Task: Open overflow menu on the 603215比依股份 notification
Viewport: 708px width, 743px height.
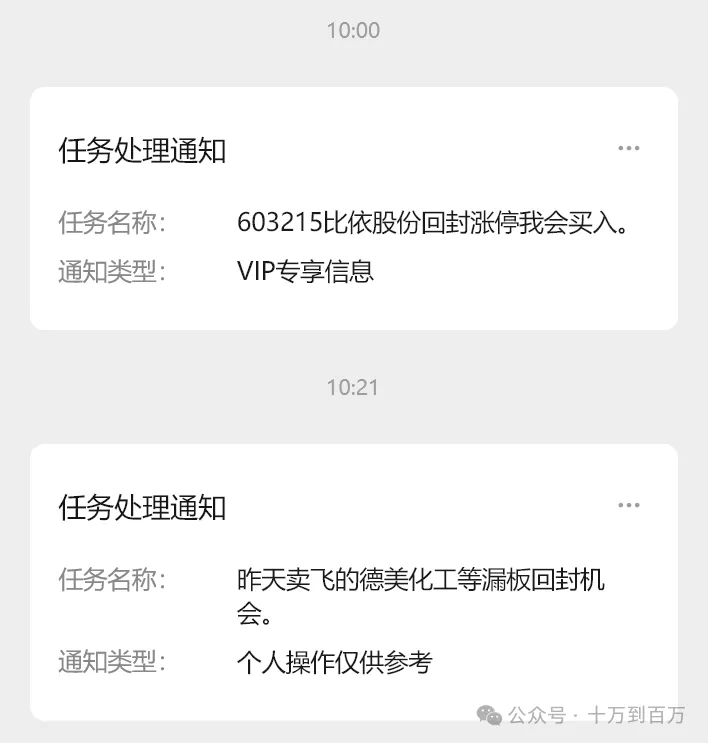Action: pyautogui.click(x=628, y=148)
